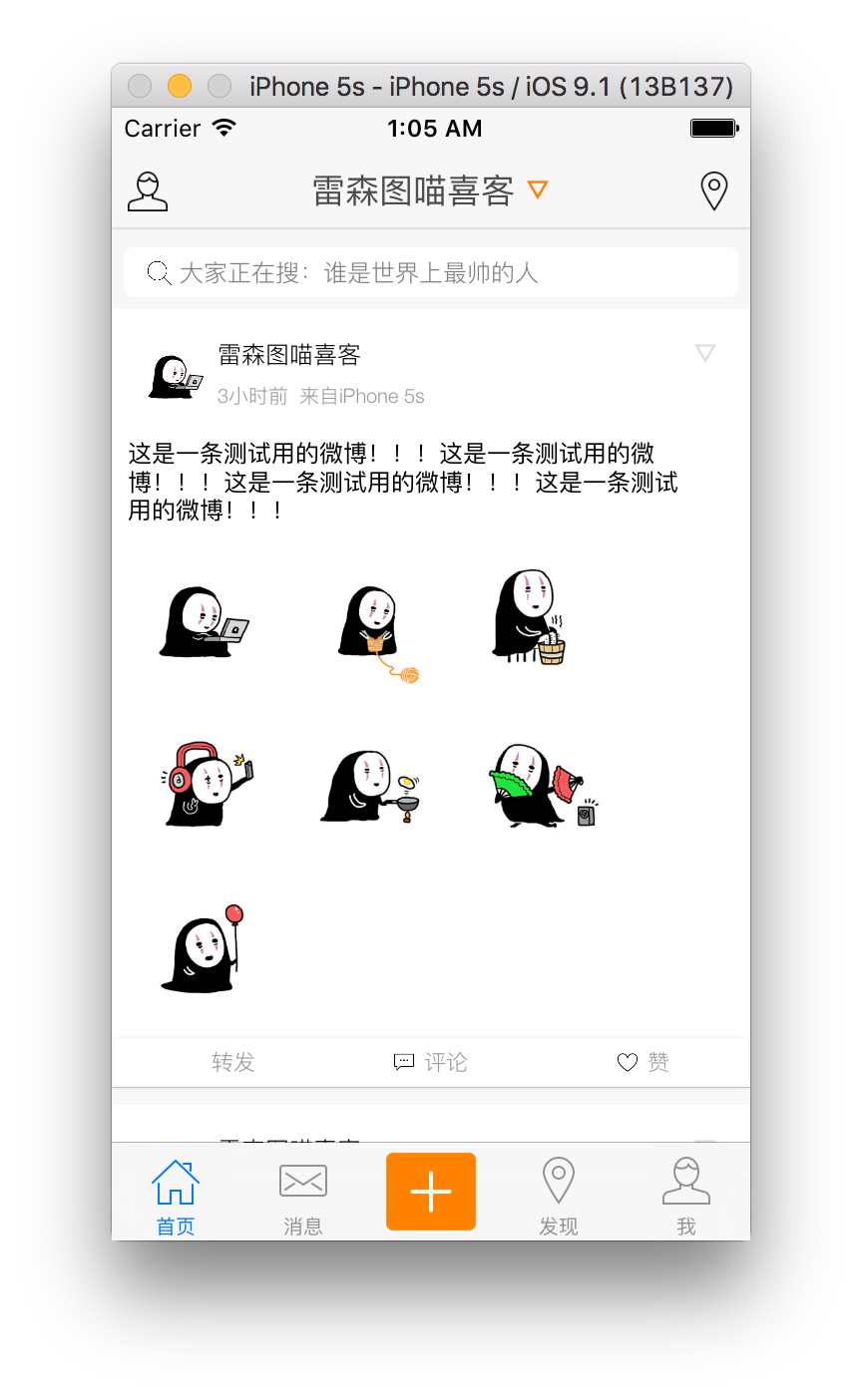Image resolution: width=862 pixels, height=1400 pixels.
Task: Repost with the 转发 button
Action: (233, 1062)
